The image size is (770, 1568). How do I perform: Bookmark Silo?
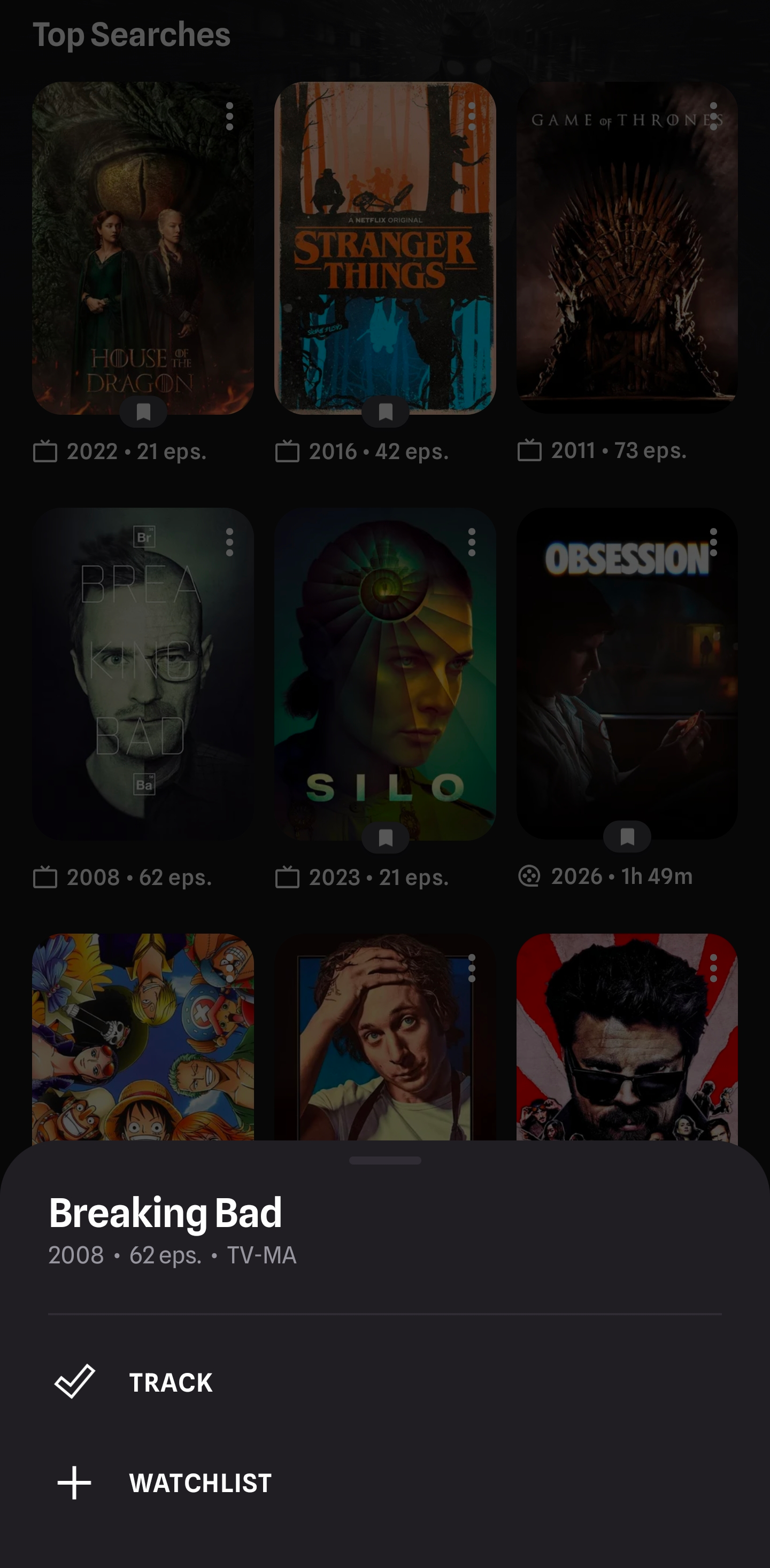[x=386, y=838]
